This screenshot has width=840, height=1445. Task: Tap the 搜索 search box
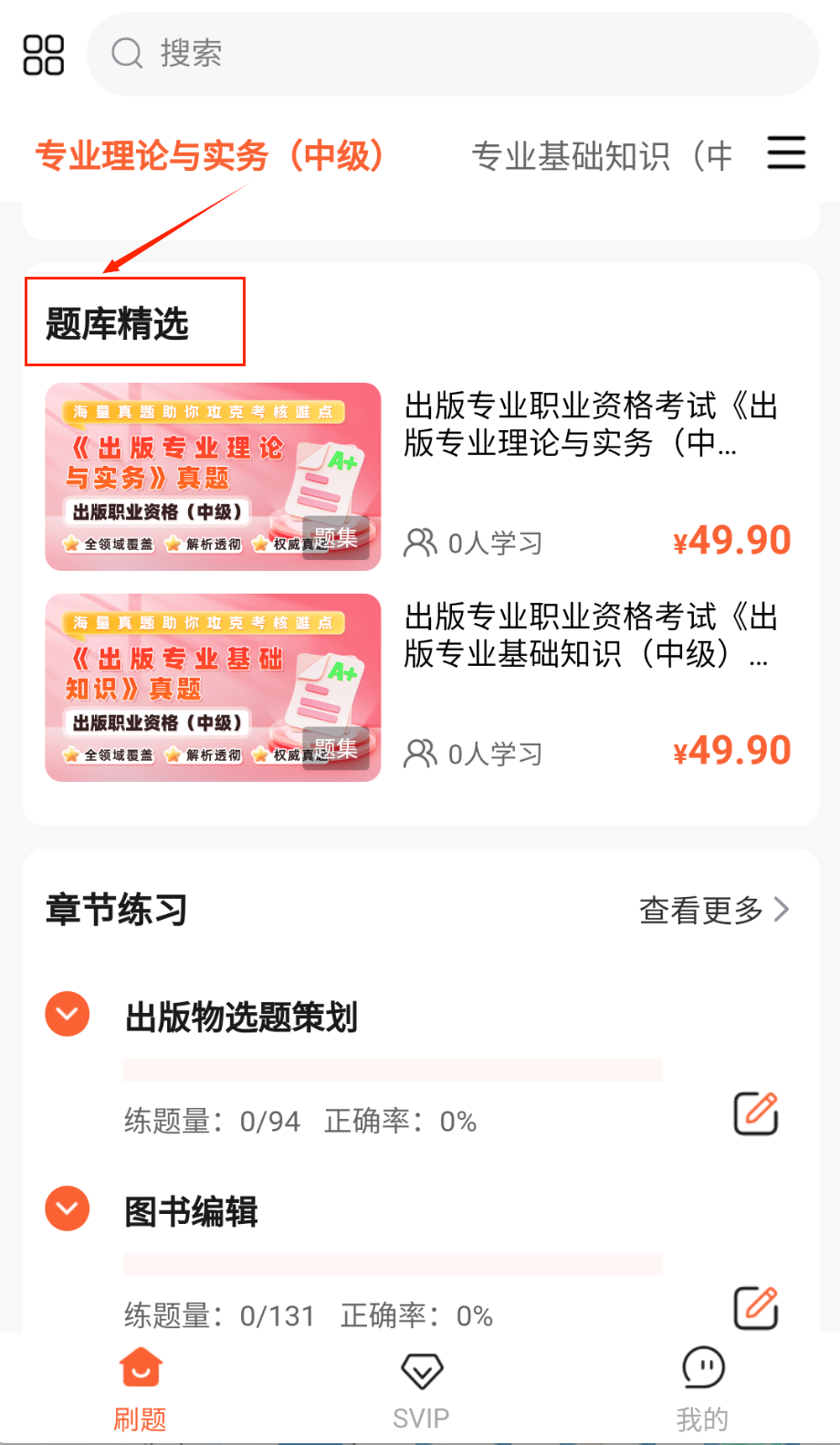point(452,54)
